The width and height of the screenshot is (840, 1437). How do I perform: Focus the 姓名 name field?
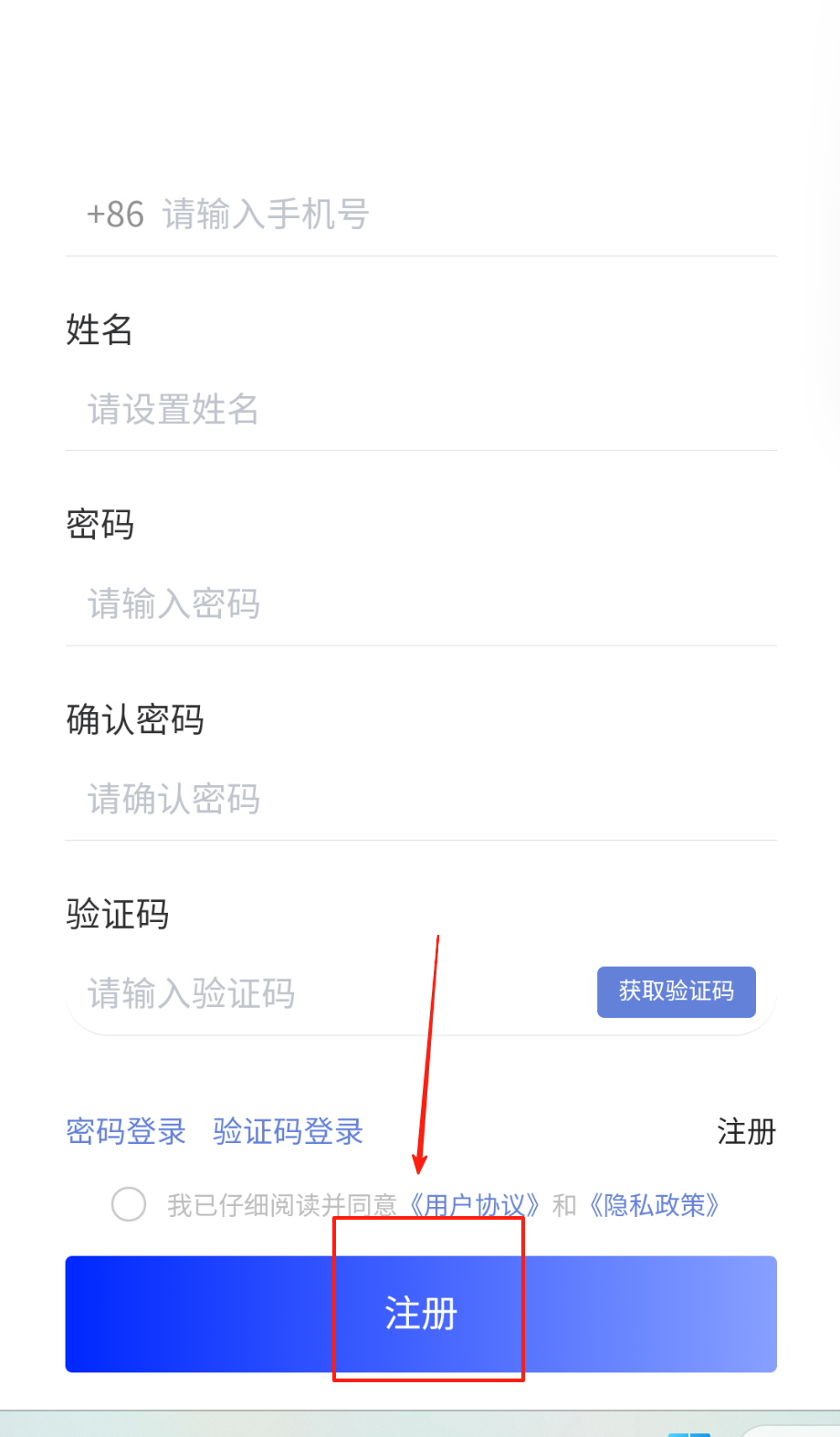coord(420,410)
